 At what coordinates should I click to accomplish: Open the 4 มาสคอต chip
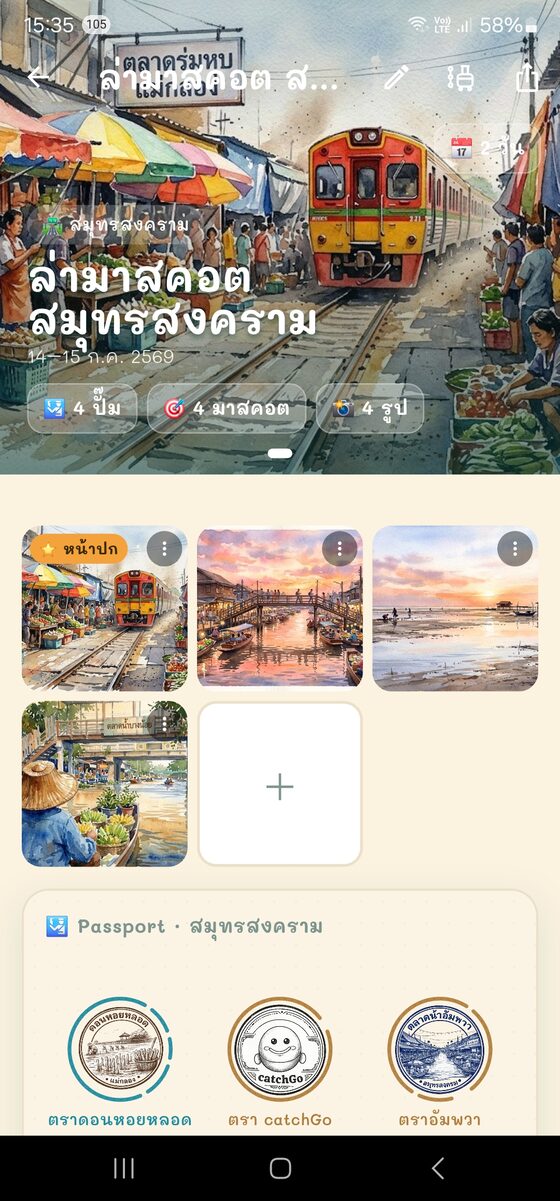(226, 408)
